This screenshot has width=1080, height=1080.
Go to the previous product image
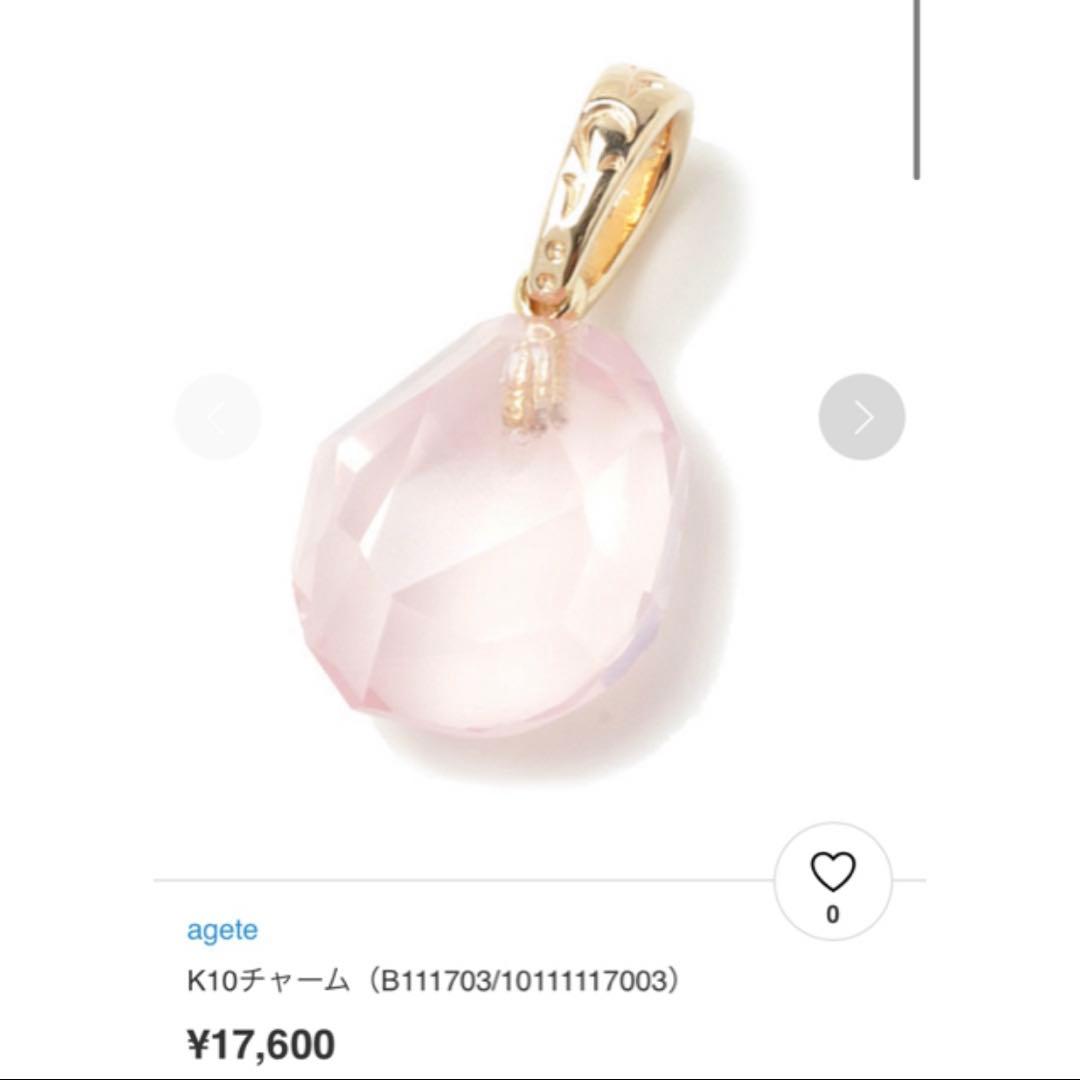218,417
